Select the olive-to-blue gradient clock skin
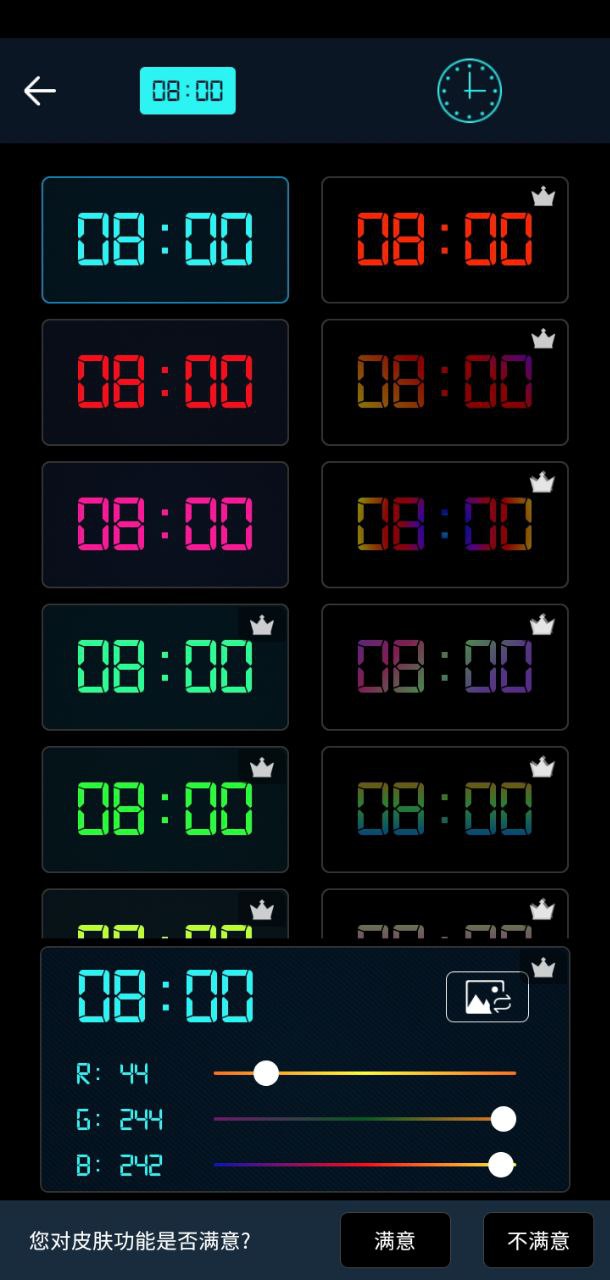The width and height of the screenshot is (610, 1280). pos(445,809)
